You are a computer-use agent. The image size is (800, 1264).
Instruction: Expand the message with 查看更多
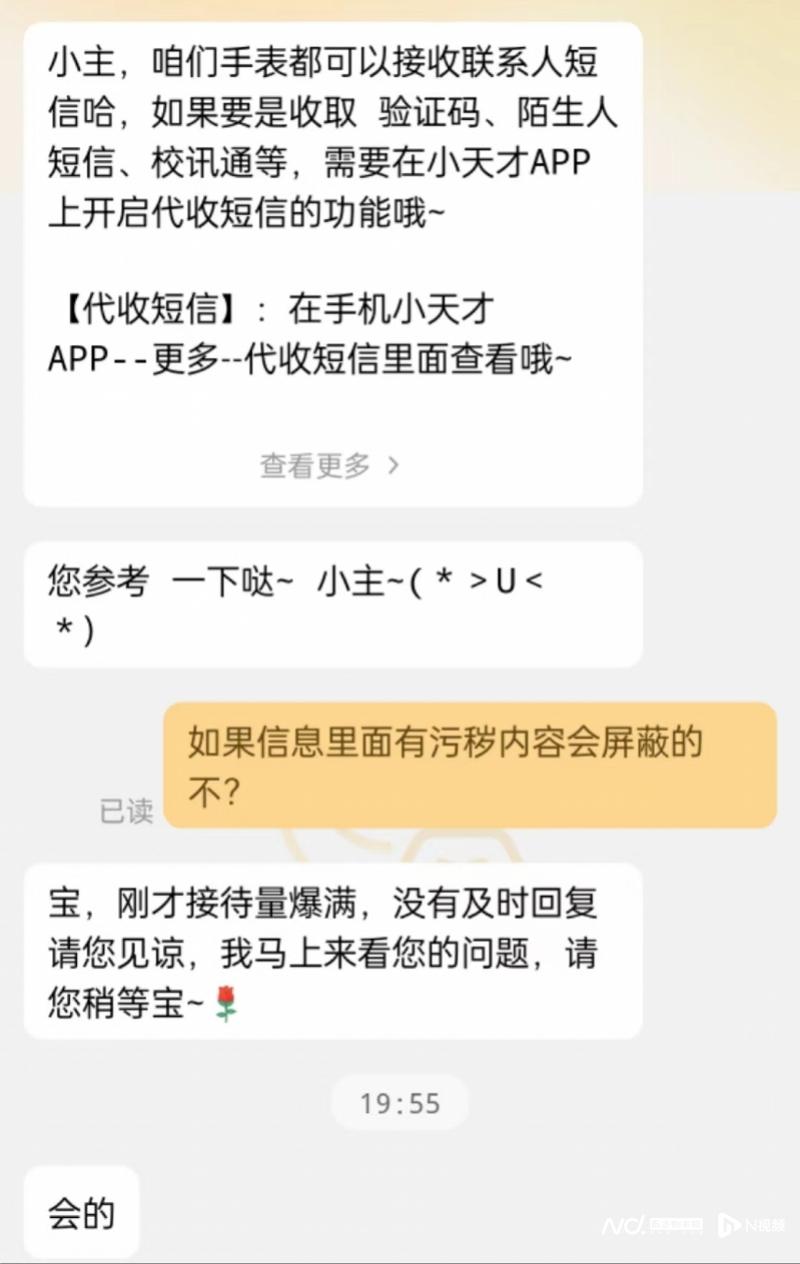pos(329,465)
